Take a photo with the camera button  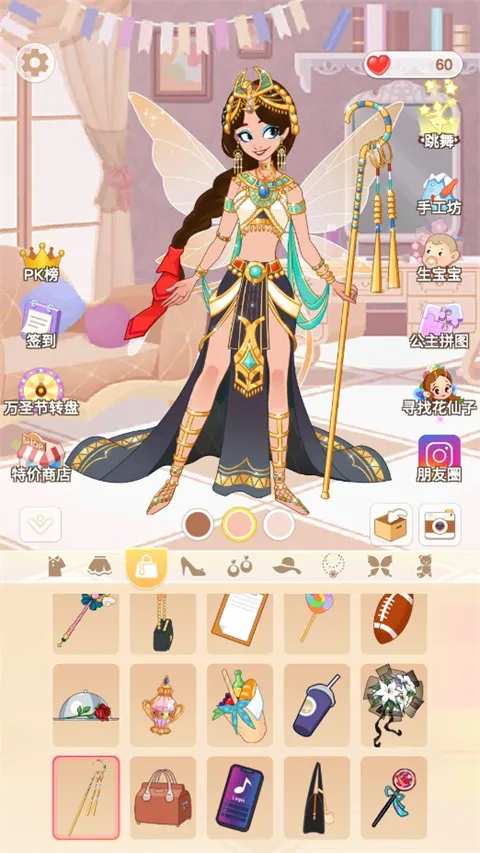tap(440, 524)
